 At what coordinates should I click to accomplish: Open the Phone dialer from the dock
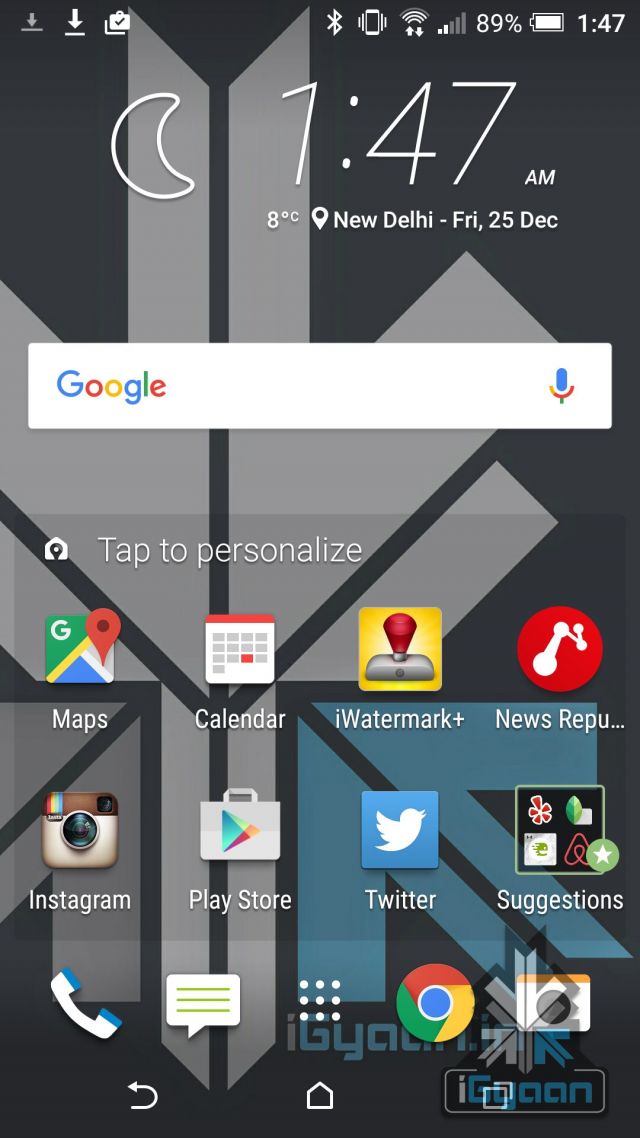pos(85,1003)
